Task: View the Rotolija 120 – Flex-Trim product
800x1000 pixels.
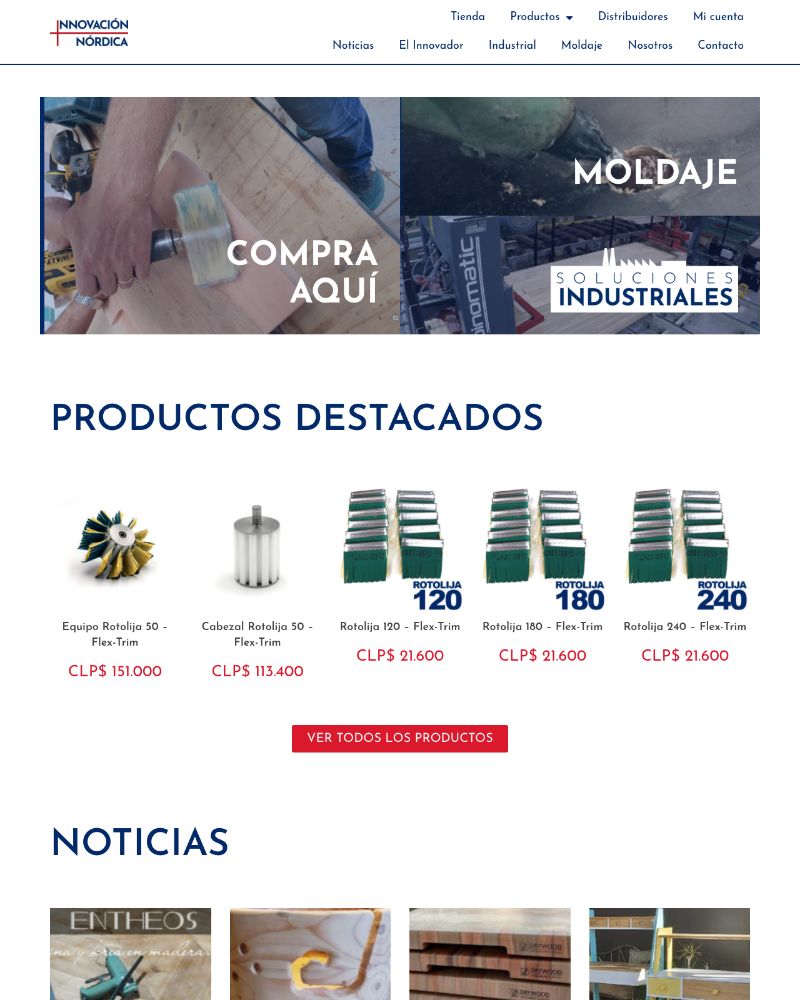Action: point(400,627)
